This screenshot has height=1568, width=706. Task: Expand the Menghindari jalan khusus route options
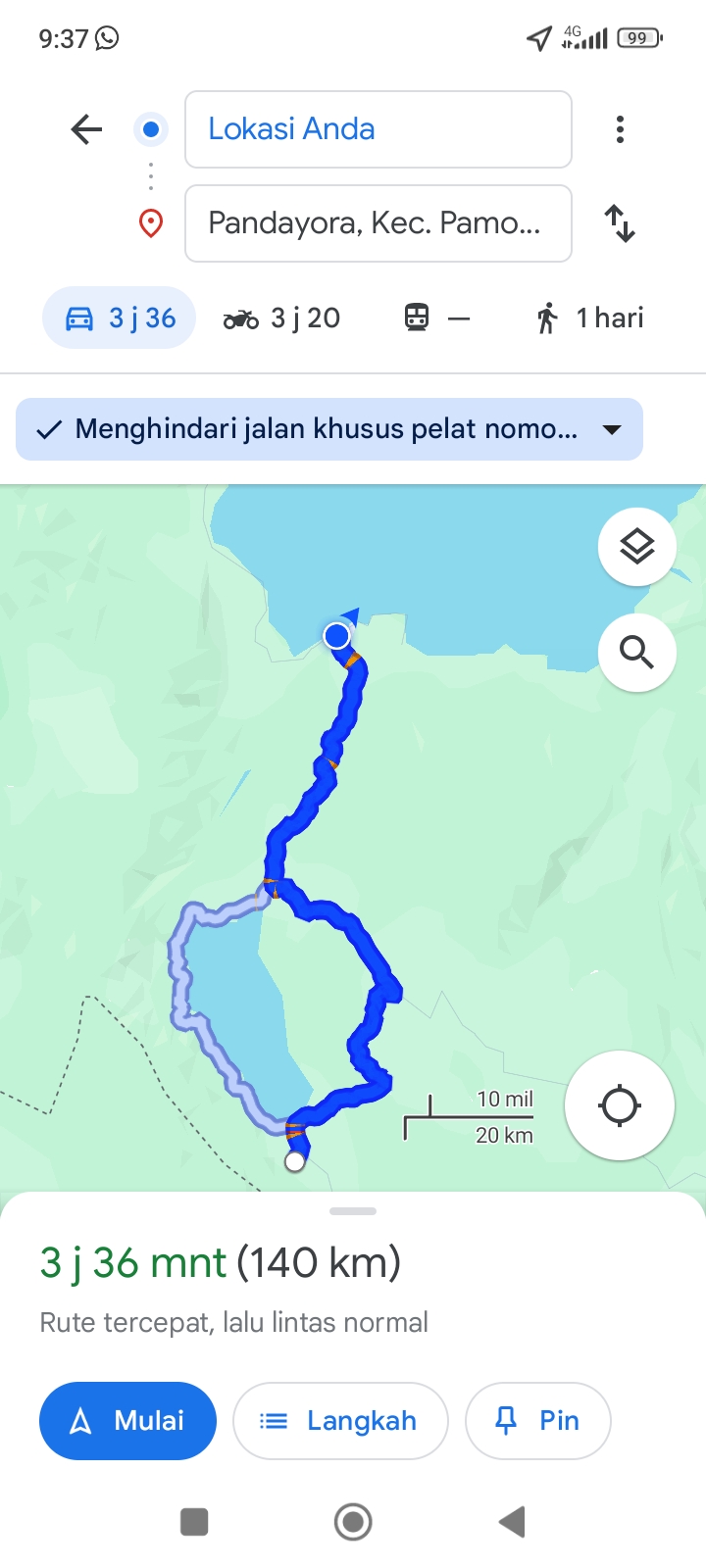point(329,429)
